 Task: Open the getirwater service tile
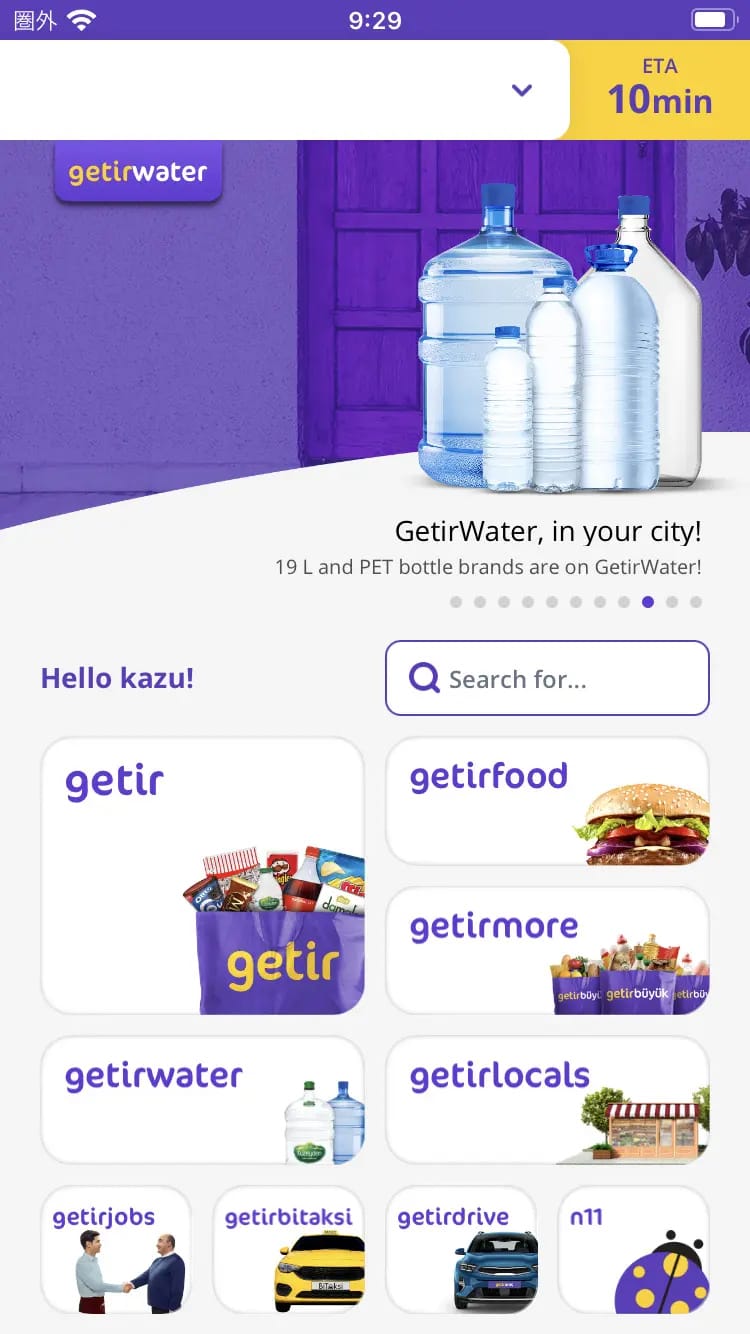coord(202,1100)
